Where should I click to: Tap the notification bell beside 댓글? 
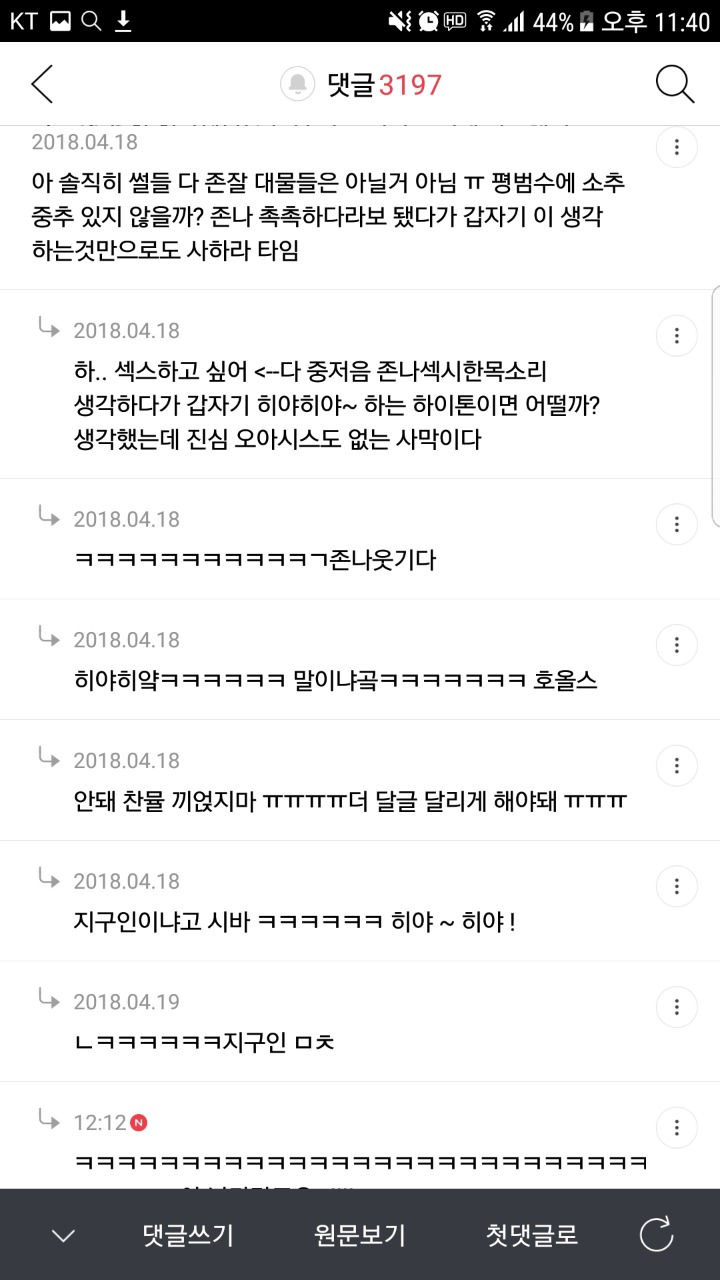[297, 85]
